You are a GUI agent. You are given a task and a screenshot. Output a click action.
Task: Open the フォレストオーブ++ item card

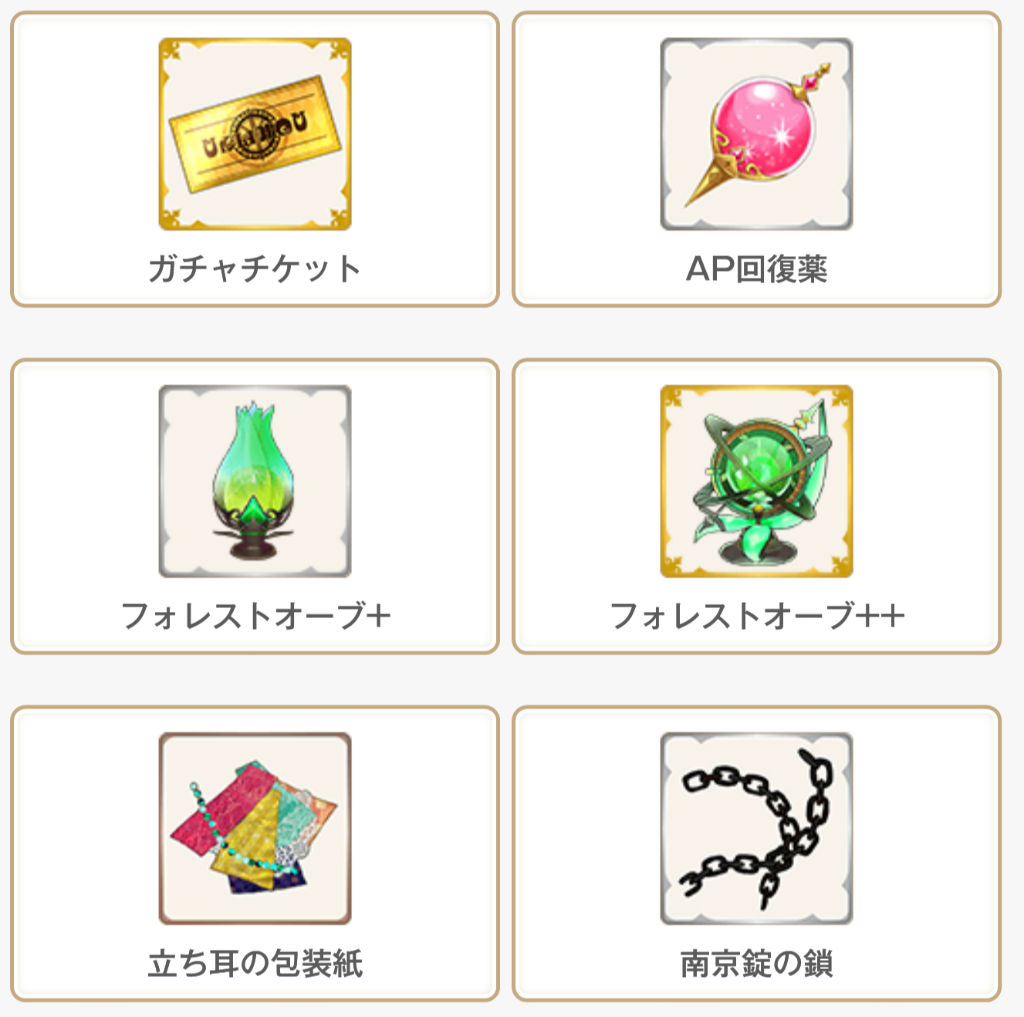(756, 507)
